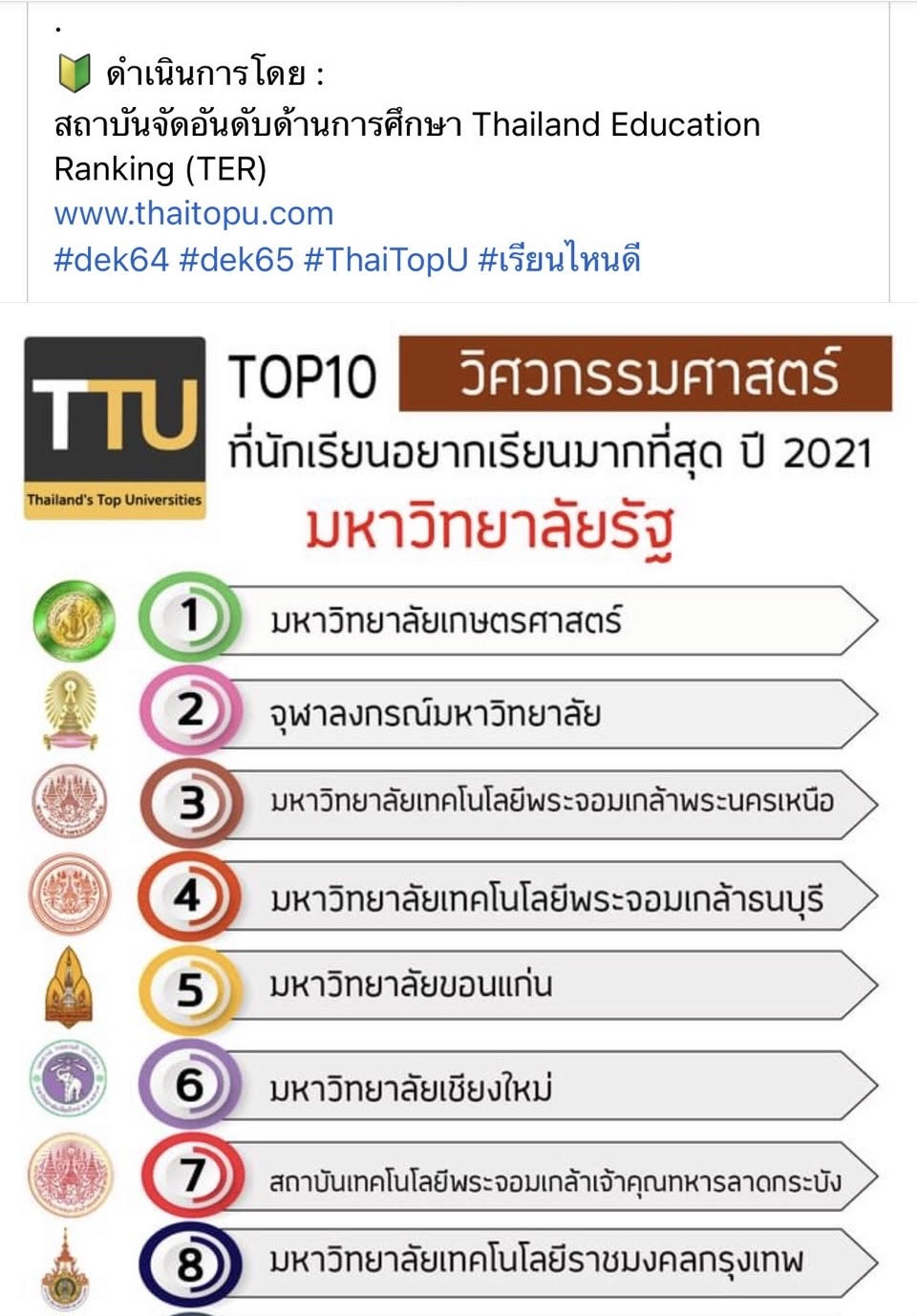Open the #เรียนไหนดี hashtag

(x=559, y=259)
